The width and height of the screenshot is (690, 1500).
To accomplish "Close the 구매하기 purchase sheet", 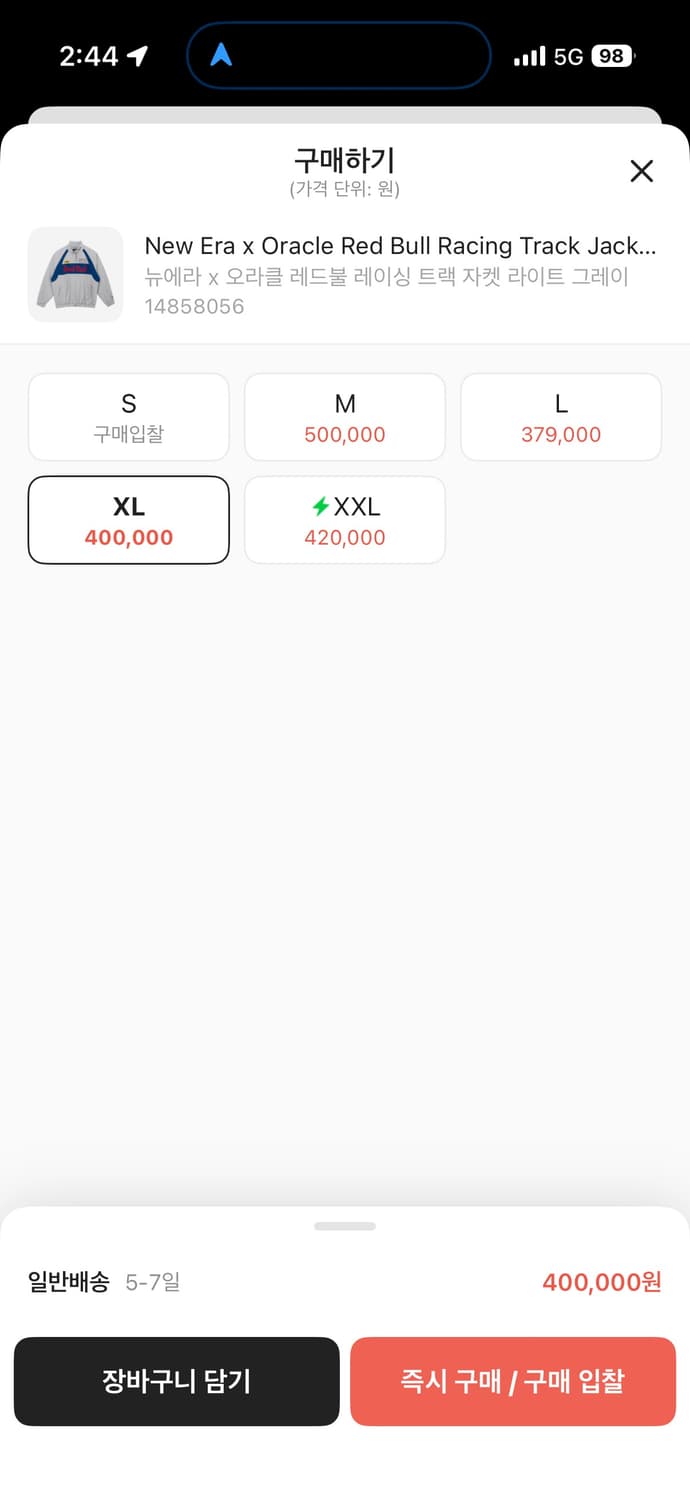I will 641,171.
